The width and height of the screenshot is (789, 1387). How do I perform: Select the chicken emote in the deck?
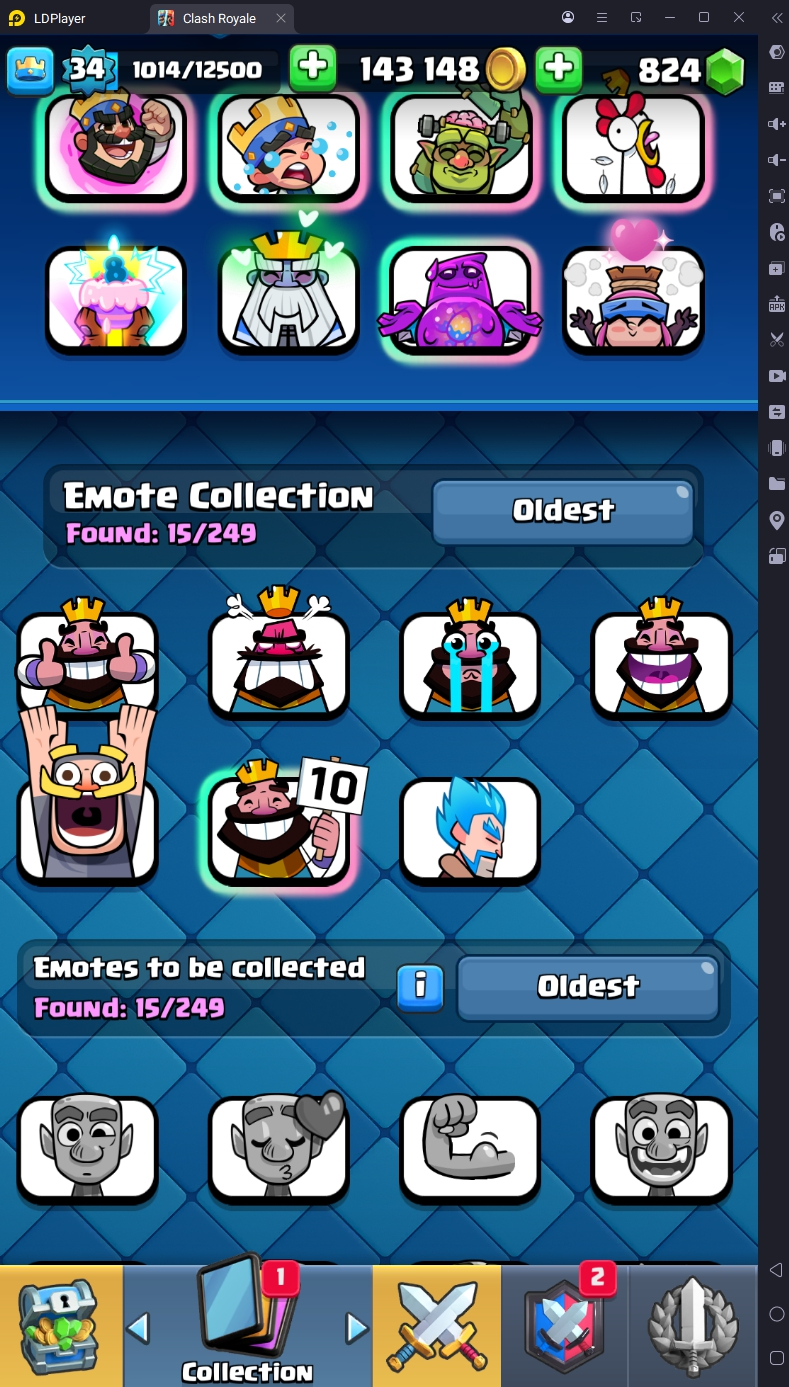tap(634, 146)
